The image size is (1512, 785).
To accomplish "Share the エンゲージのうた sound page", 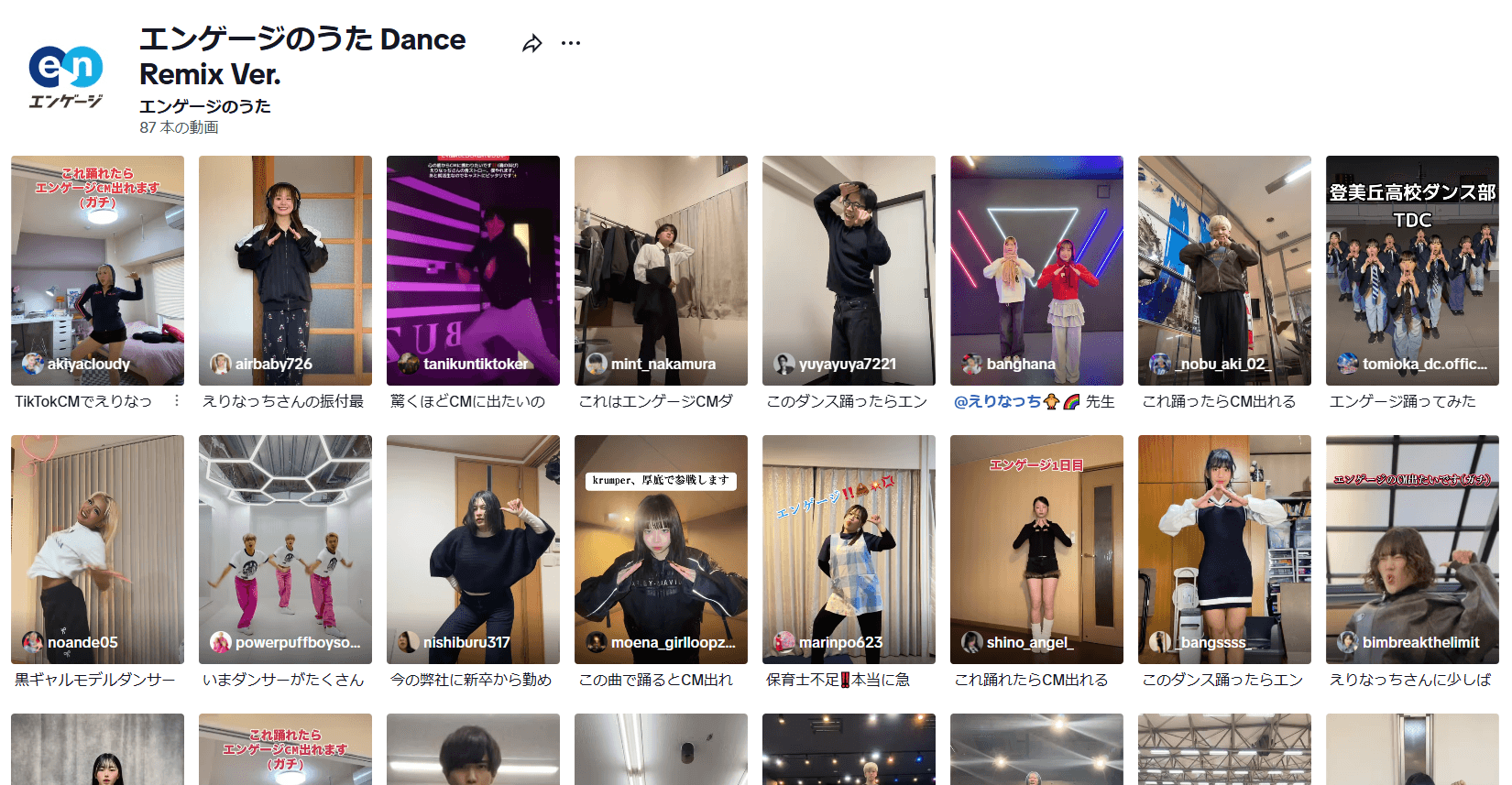I will coord(531,44).
